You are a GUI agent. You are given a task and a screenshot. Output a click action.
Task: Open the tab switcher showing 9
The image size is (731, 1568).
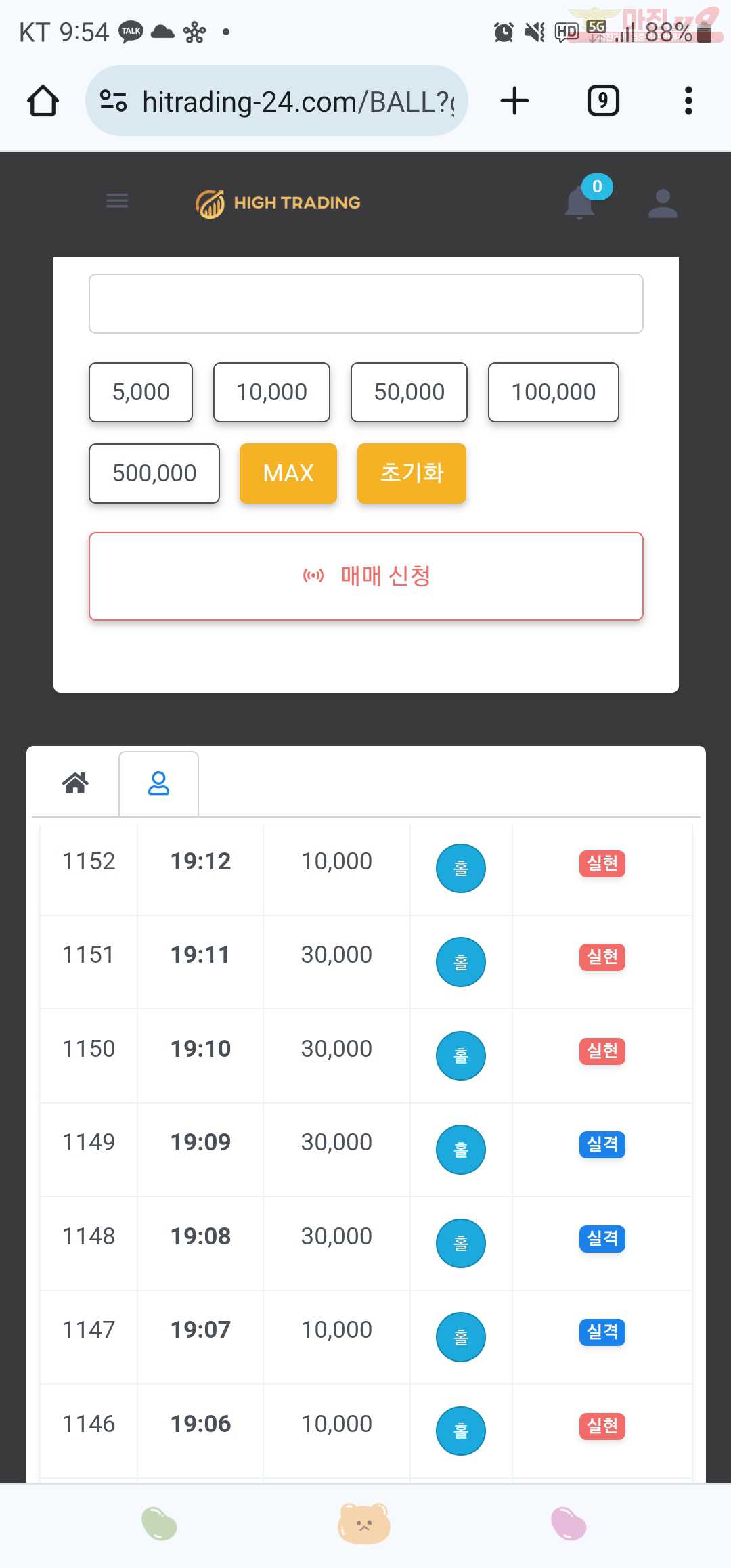tap(602, 101)
